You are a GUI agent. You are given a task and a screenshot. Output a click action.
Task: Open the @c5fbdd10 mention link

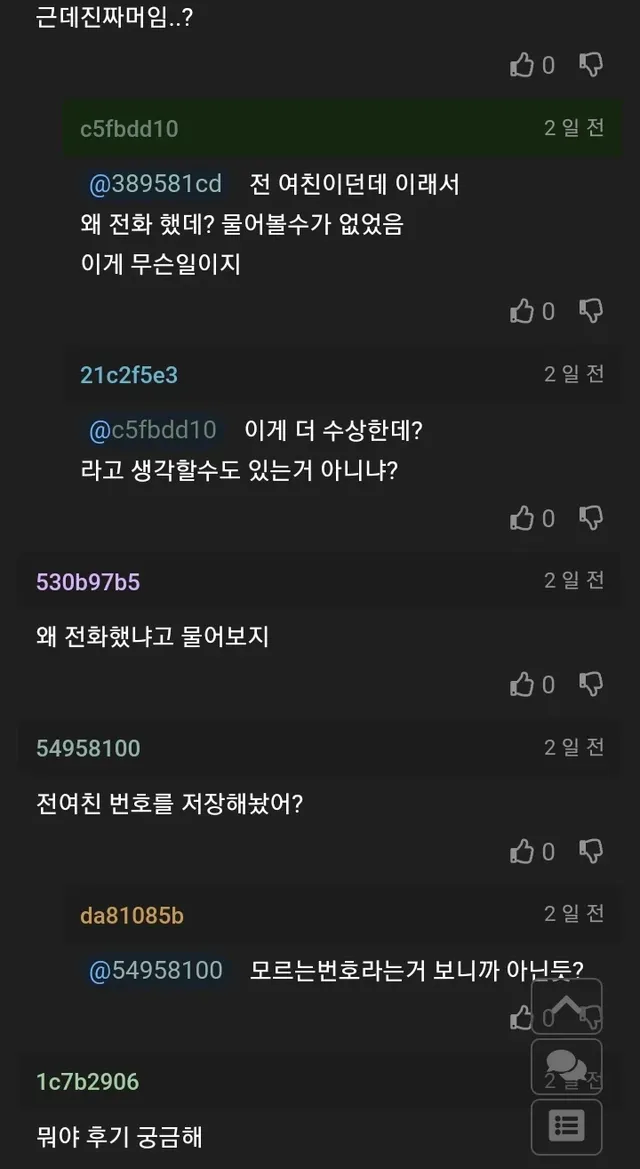point(152,430)
